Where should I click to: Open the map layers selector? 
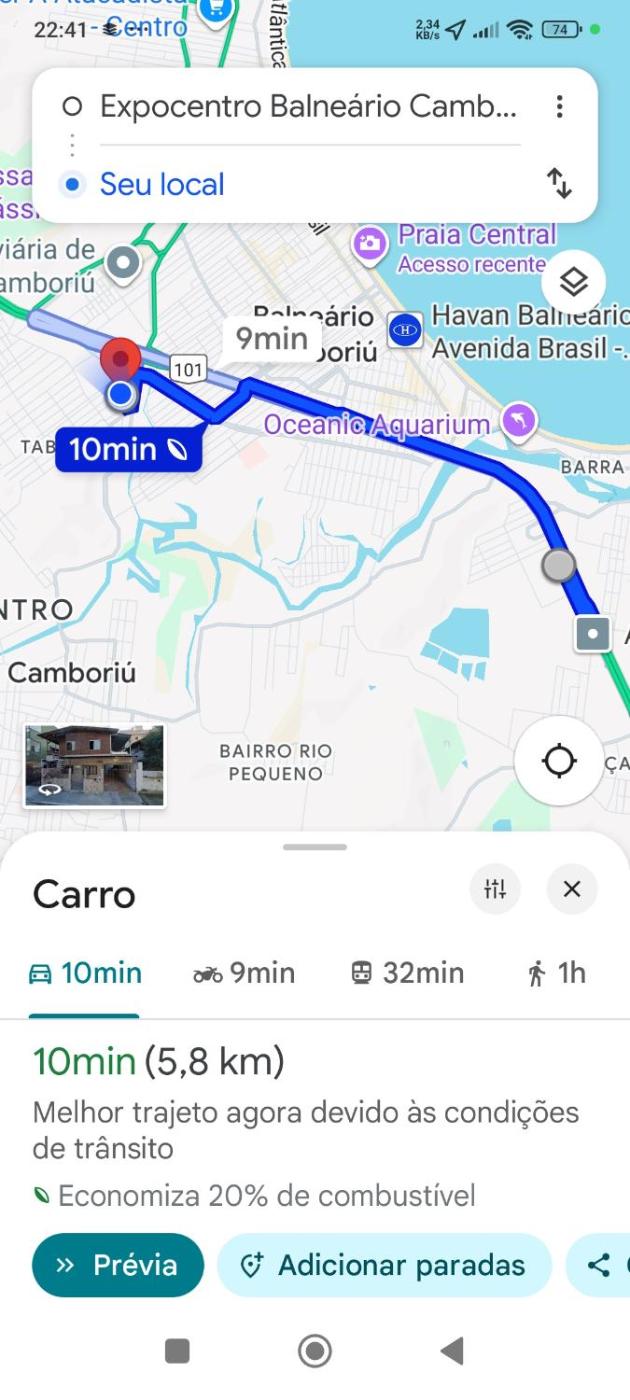pyautogui.click(x=573, y=284)
